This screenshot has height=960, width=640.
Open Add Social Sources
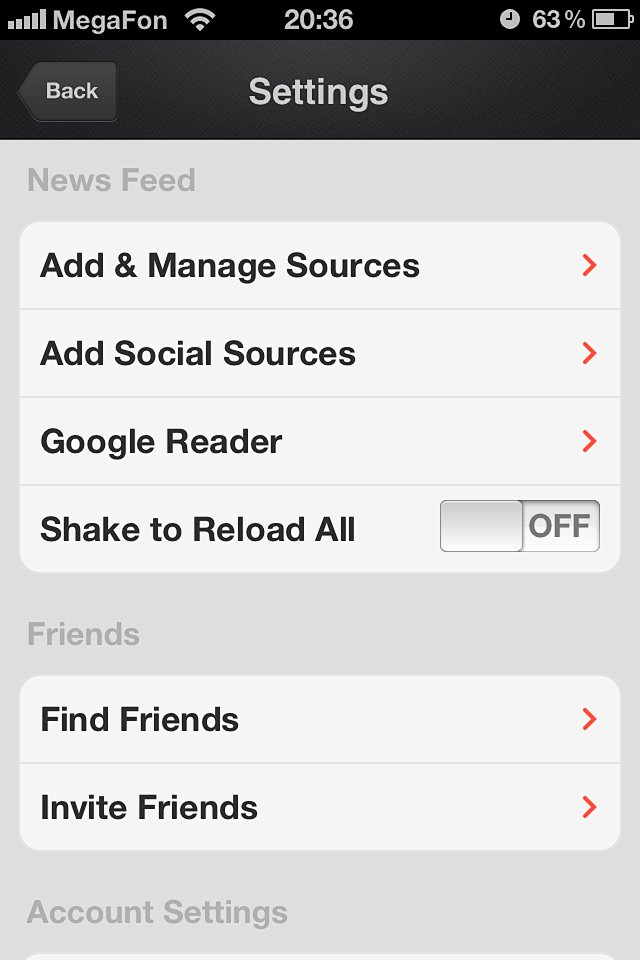(320, 354)
